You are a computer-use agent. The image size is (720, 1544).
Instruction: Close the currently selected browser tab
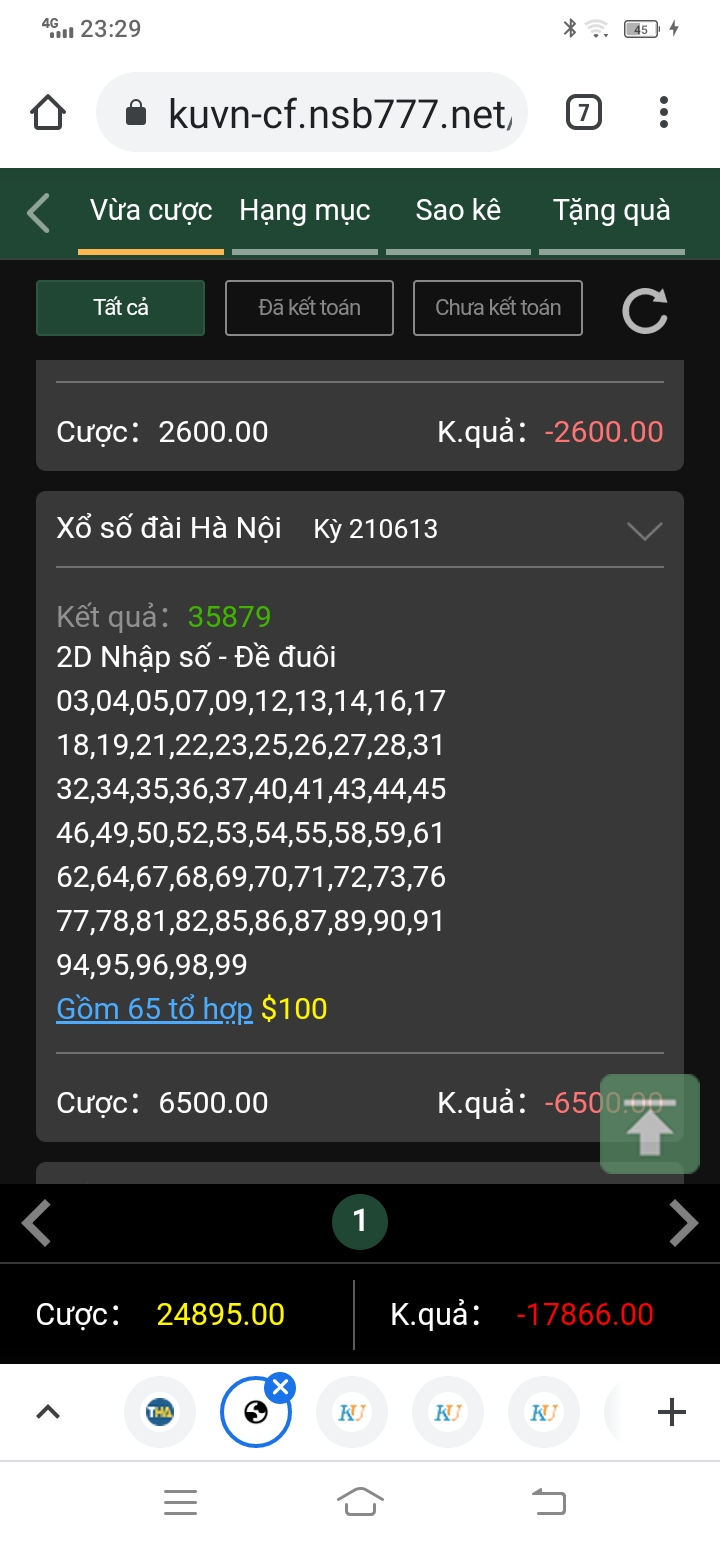[281, 1387]
